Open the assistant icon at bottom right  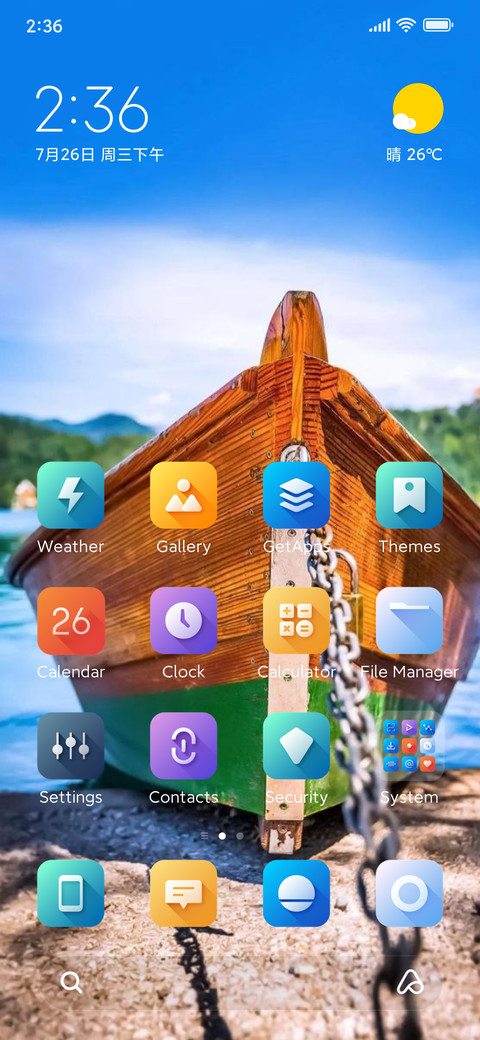click(x=410, y=982)
